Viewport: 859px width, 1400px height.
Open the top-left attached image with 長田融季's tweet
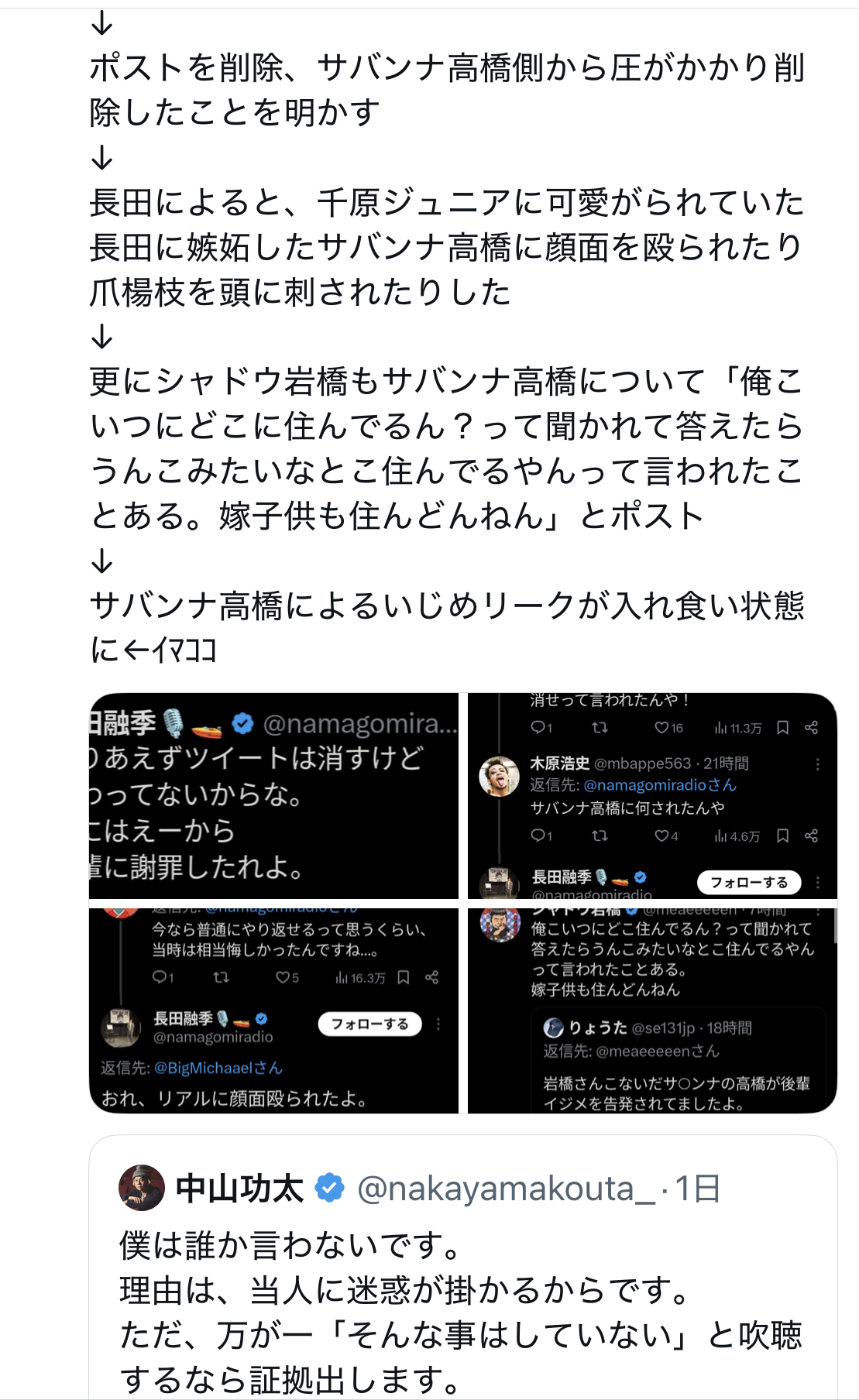point(274,796)
